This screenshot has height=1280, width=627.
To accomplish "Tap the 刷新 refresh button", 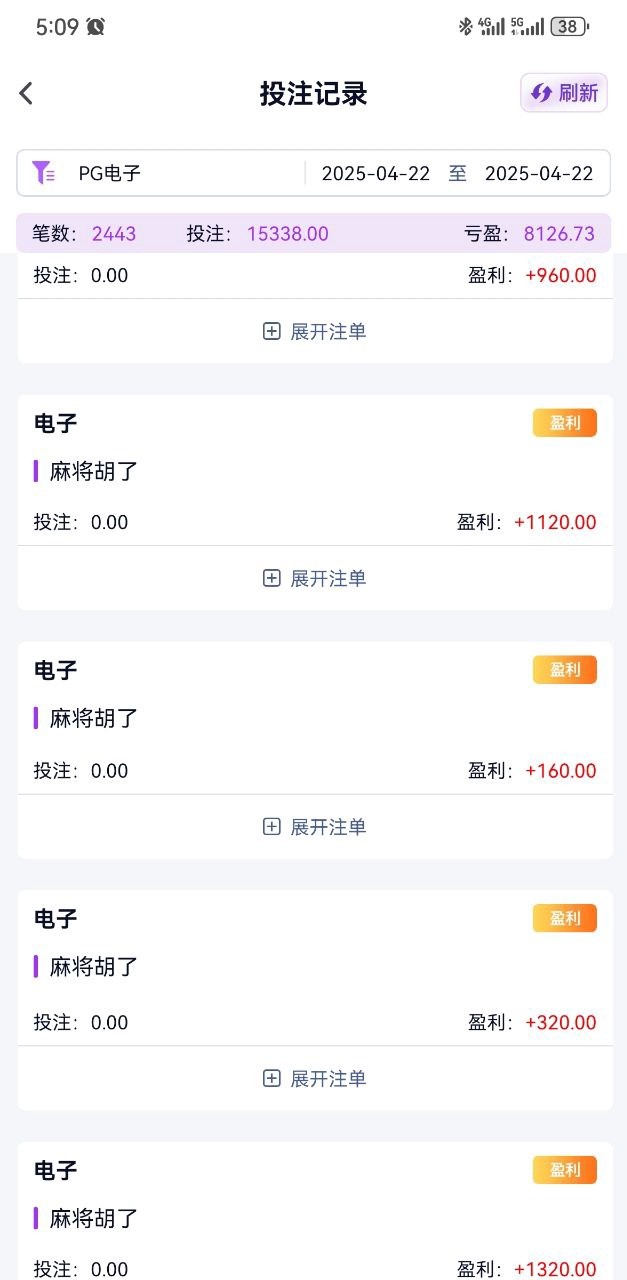I will click(564, 93).
